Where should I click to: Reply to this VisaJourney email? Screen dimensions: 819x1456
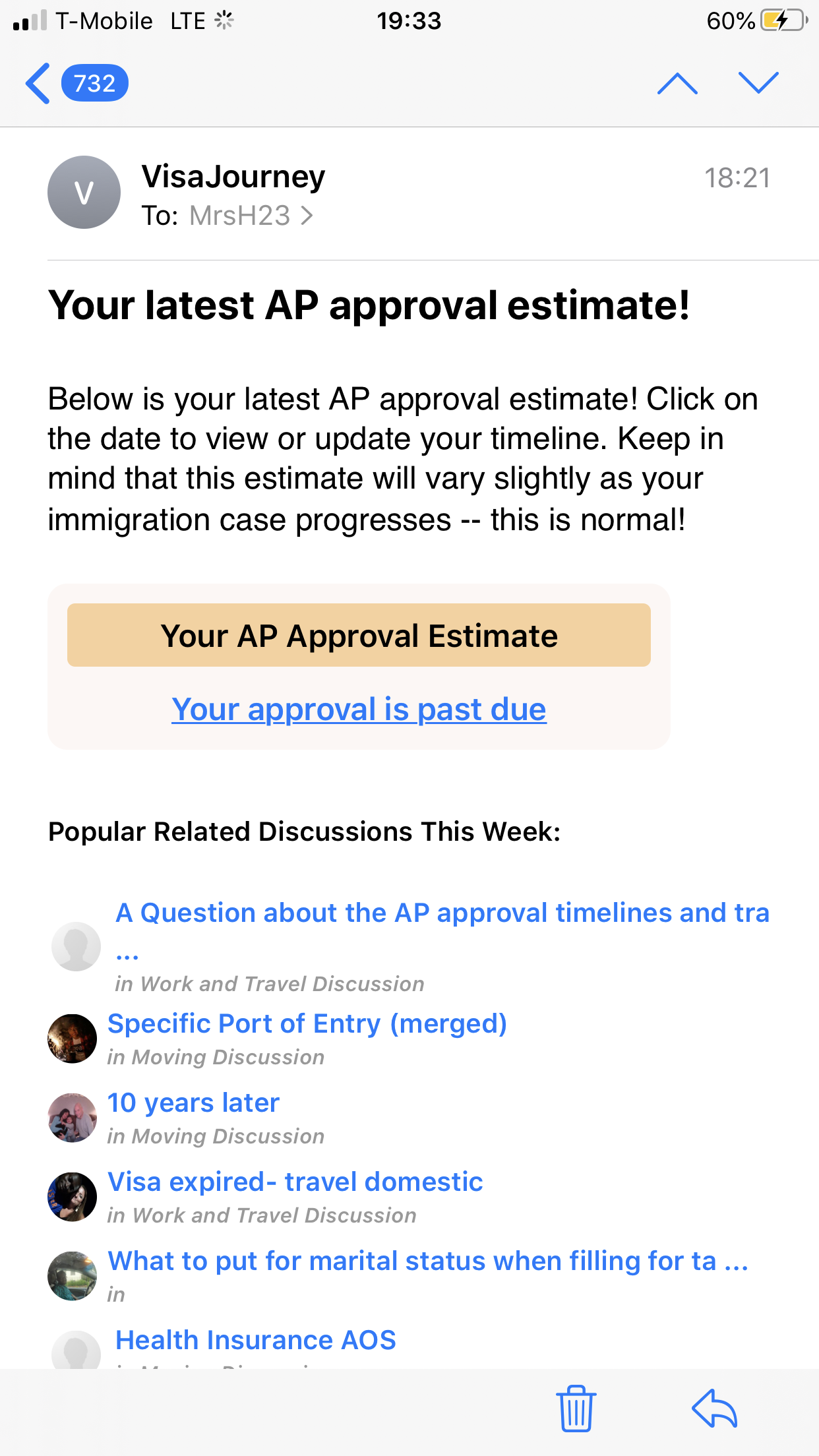coord(714,1408)
